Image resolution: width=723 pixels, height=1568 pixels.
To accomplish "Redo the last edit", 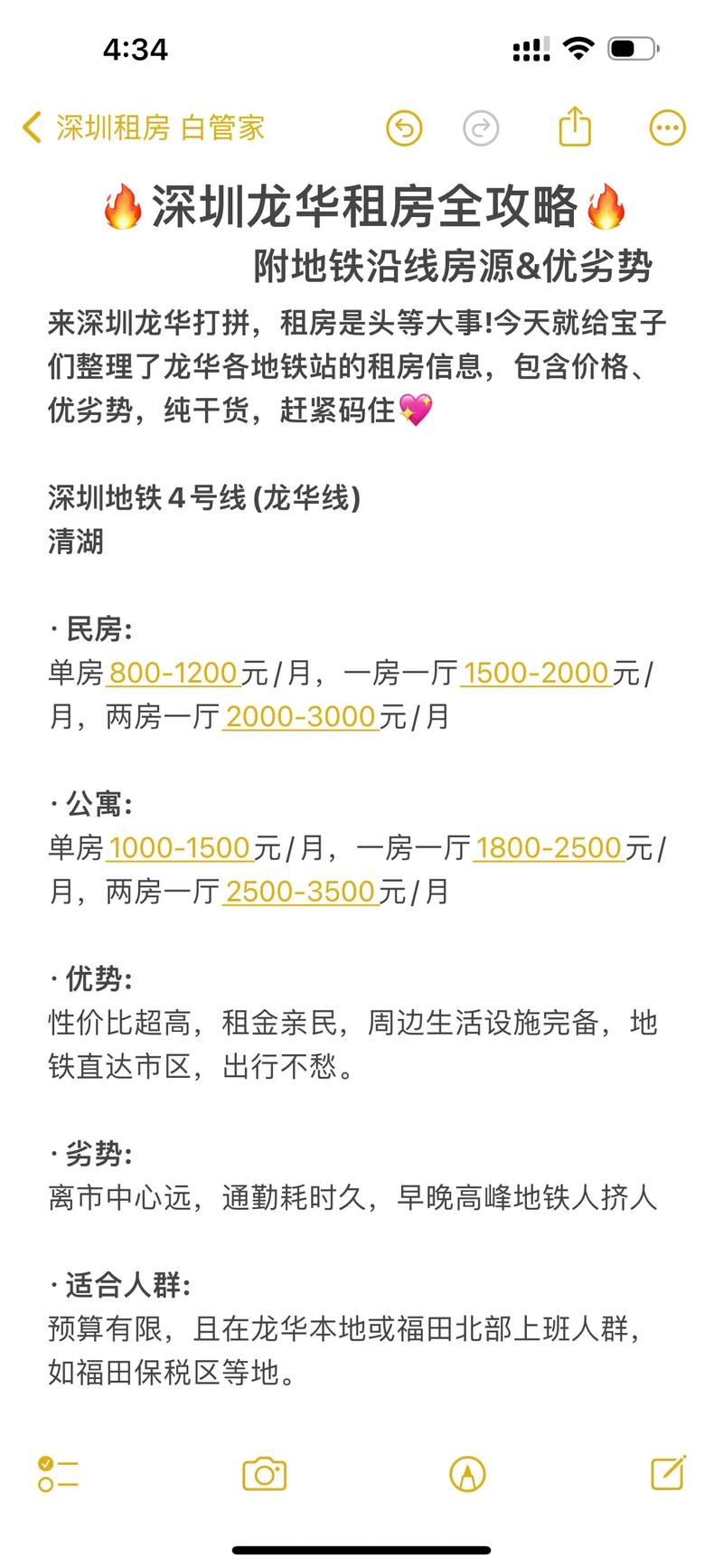I will 481,128.
